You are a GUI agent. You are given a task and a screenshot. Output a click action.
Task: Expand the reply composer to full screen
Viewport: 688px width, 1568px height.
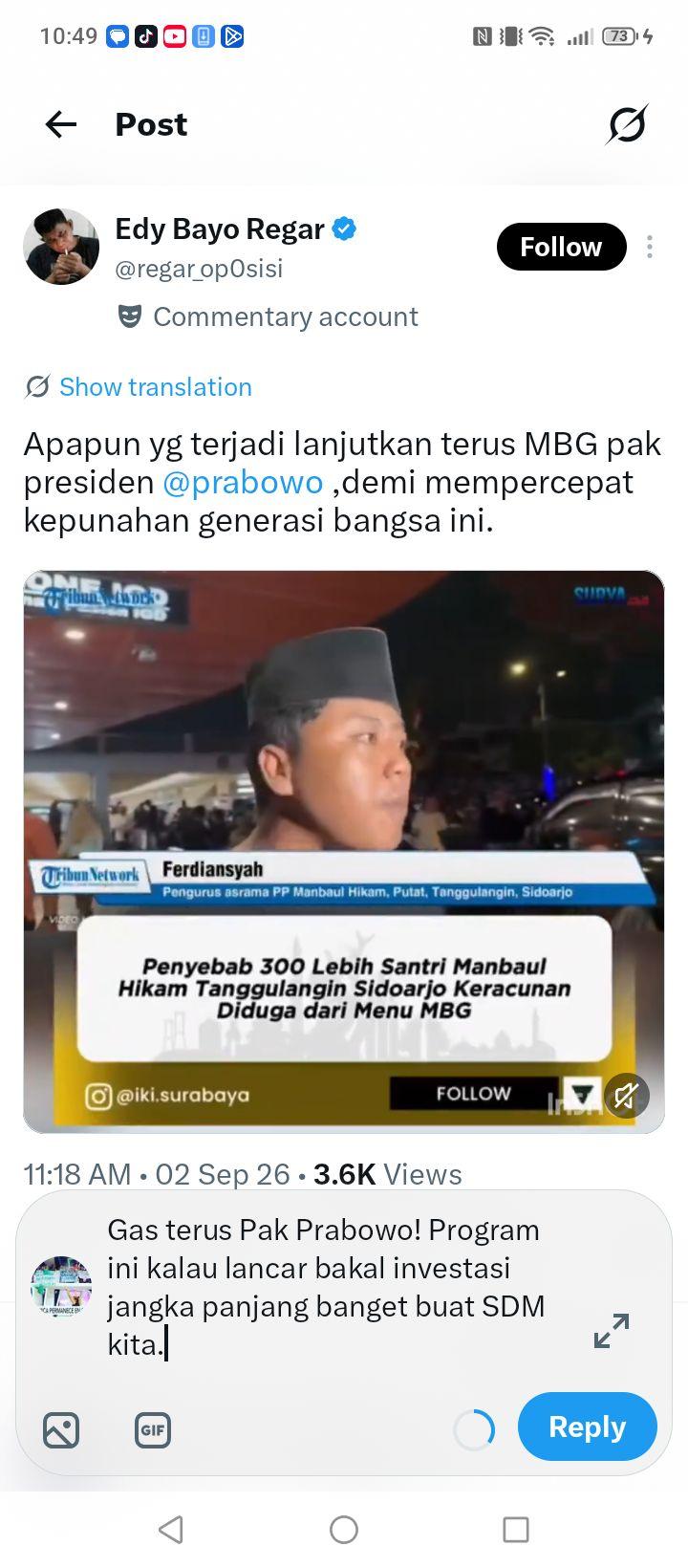click(612, 1331)
